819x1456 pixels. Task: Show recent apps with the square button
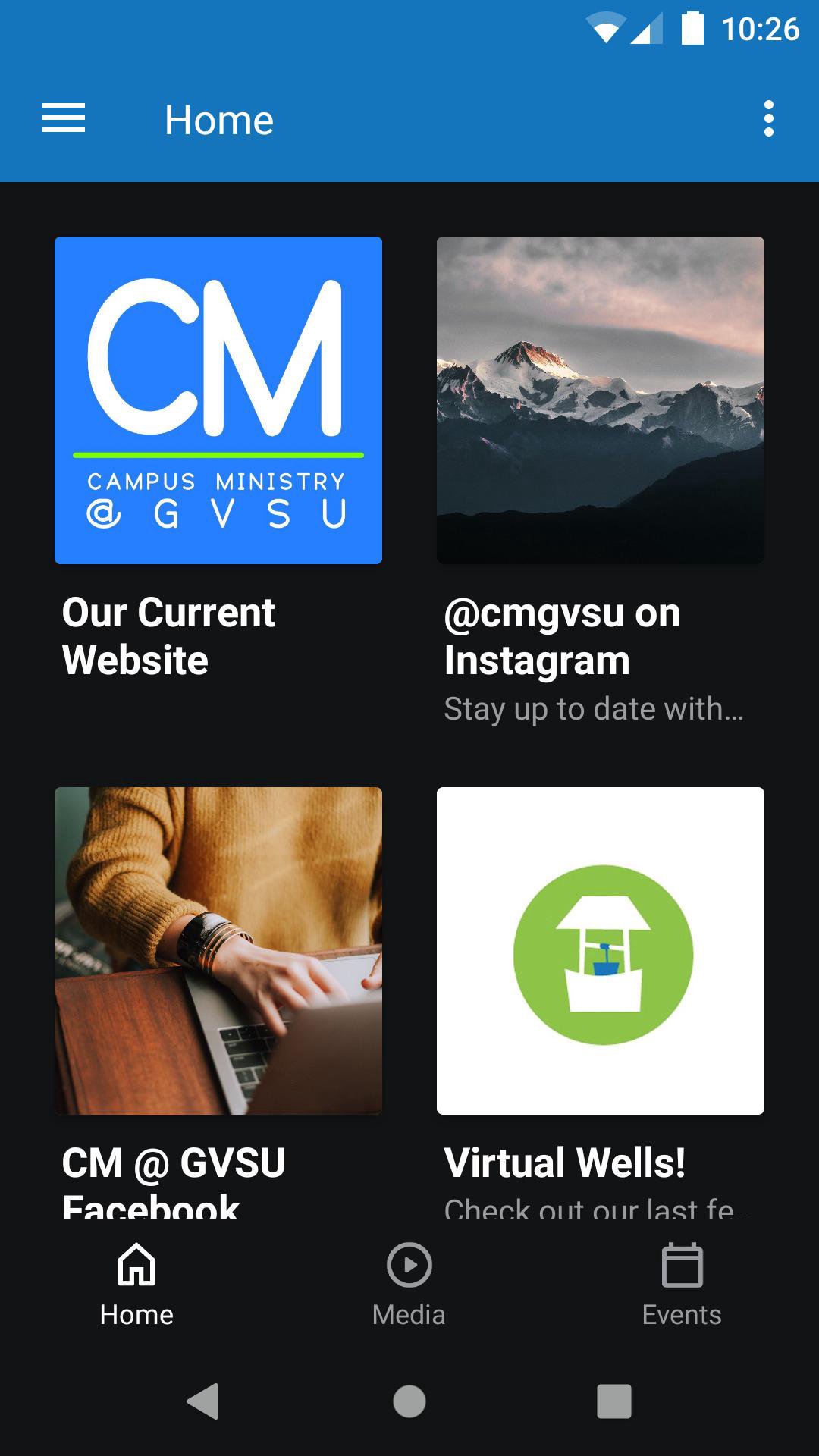[x=613, y=1401]
